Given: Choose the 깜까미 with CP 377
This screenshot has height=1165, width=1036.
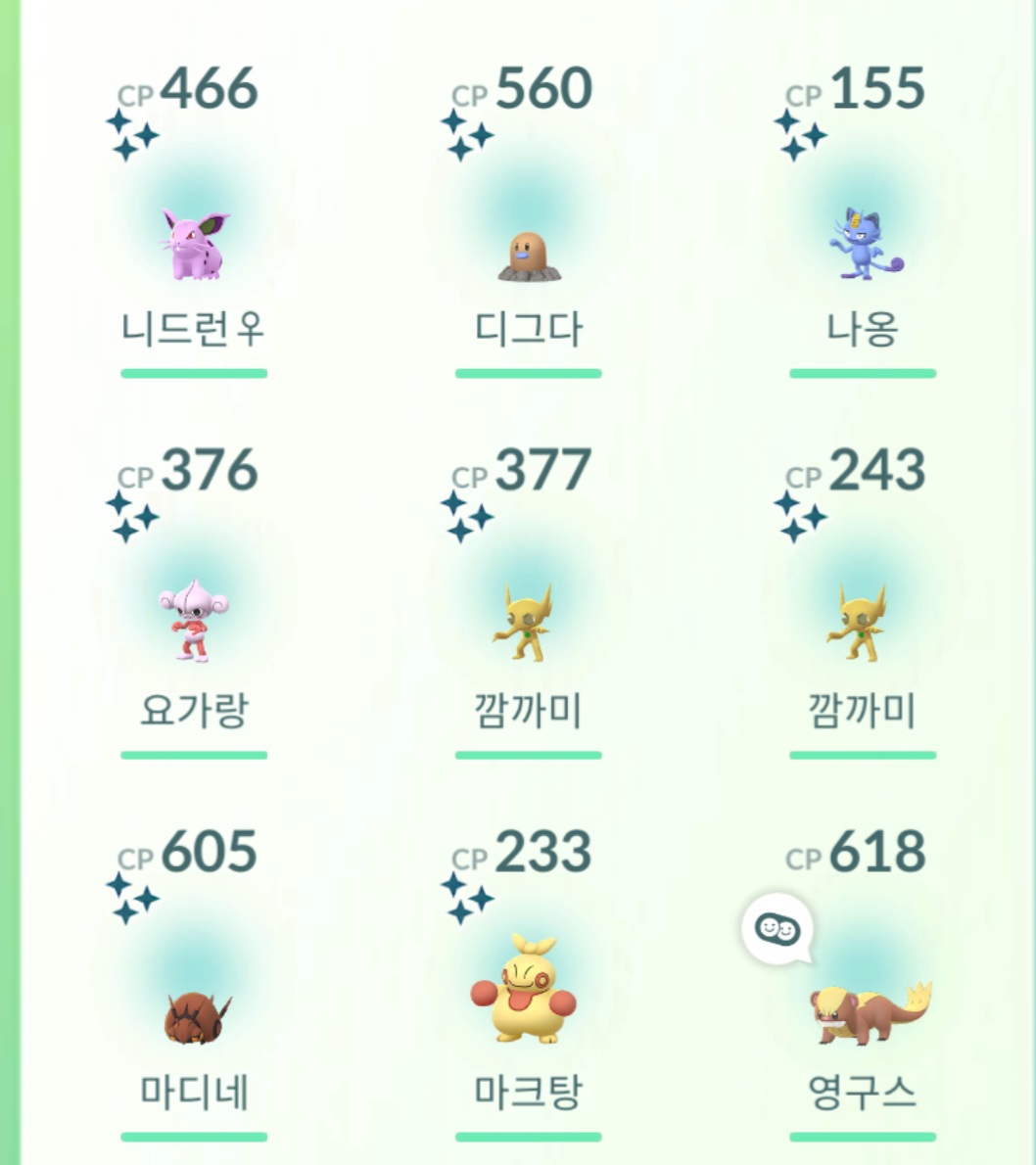Looking at the screenshot, I should pos(527,622).
